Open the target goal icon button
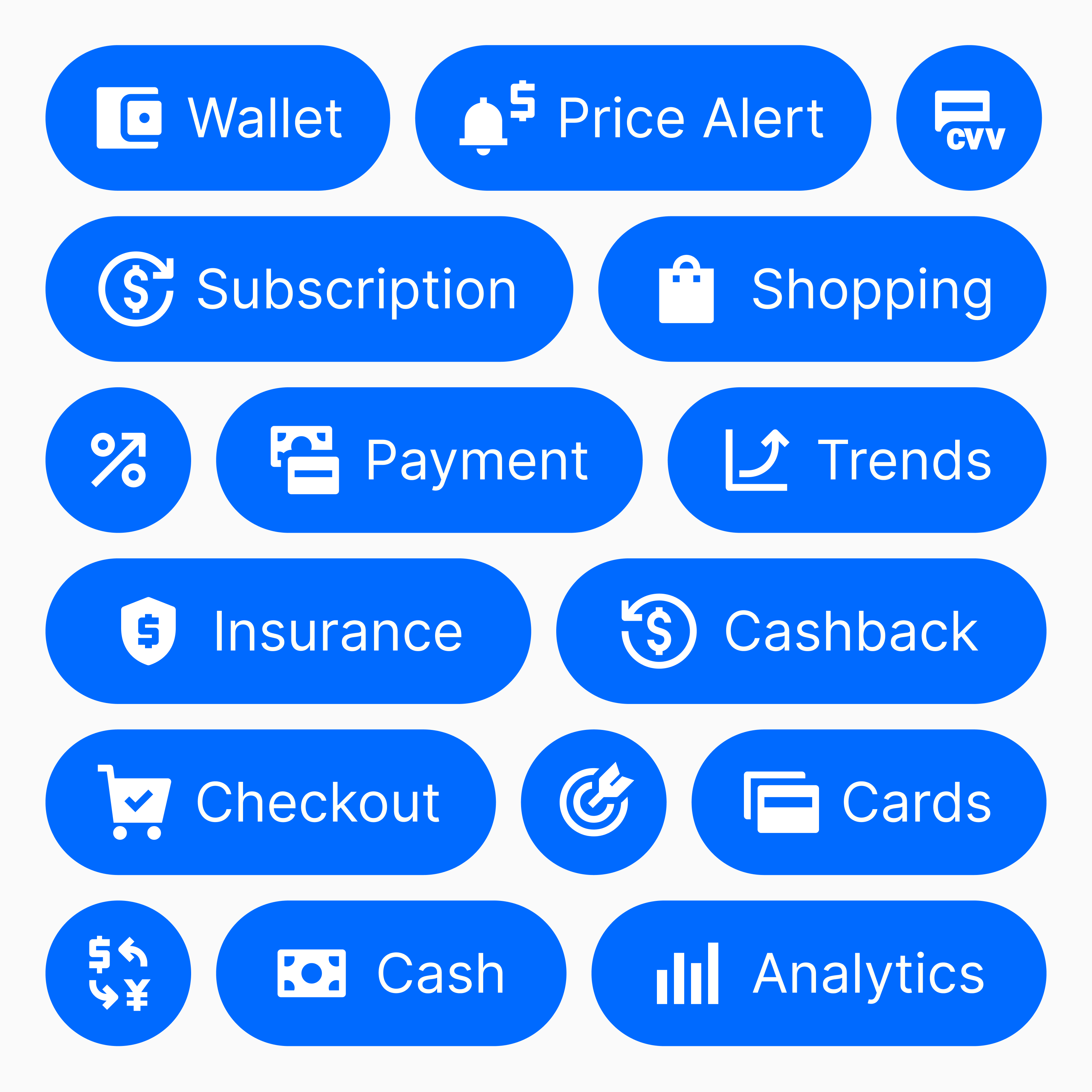The height and width of the screenshot is (1092, 1092). pyautogui.click(x=593, y=802)
